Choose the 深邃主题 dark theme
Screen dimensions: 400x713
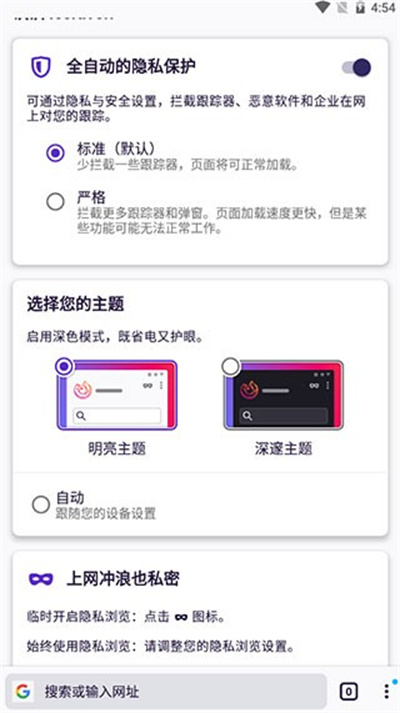click(x=283, y=395)
